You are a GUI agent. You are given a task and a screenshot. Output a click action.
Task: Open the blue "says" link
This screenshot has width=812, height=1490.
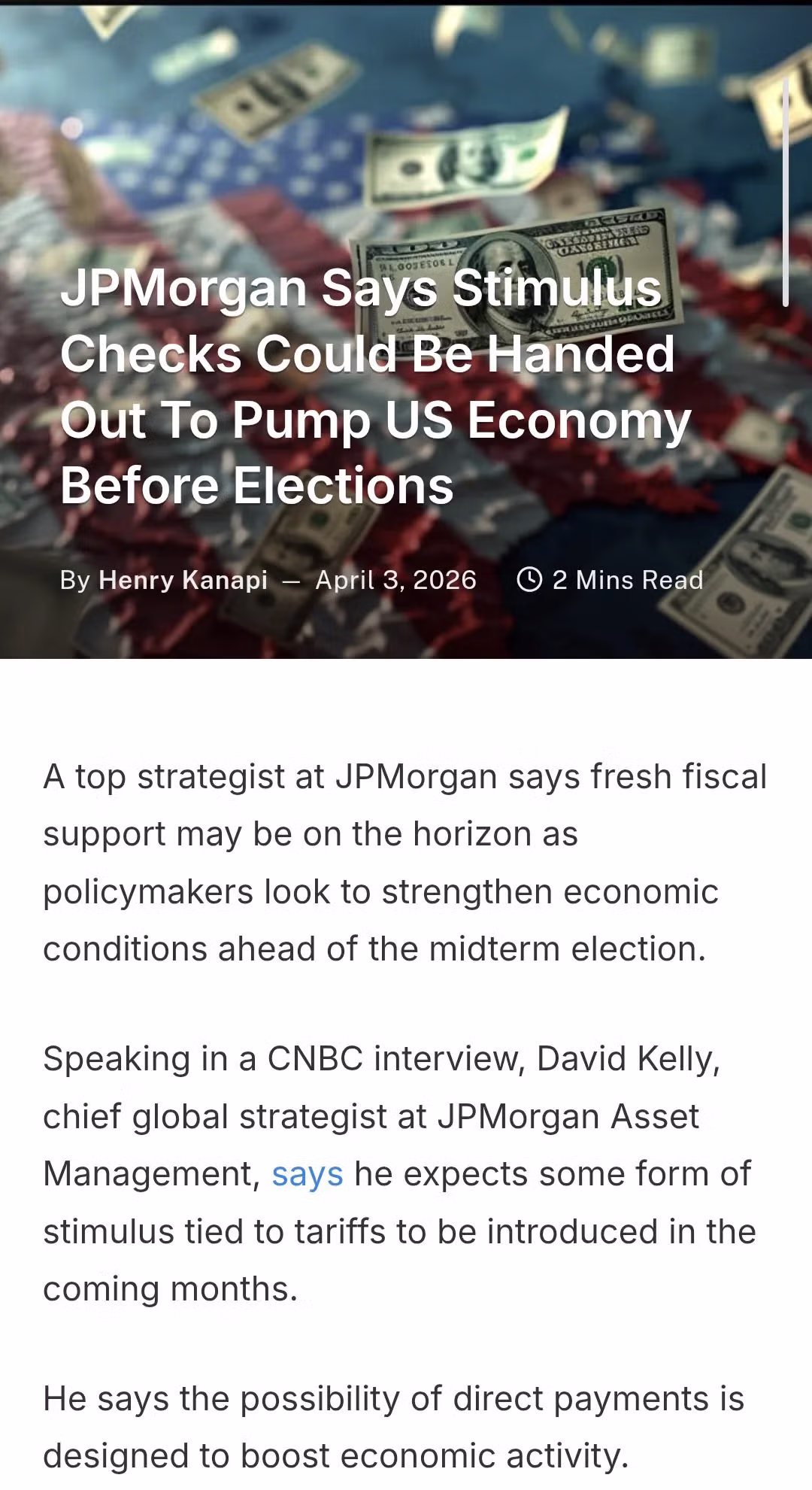click(307, 1174)
